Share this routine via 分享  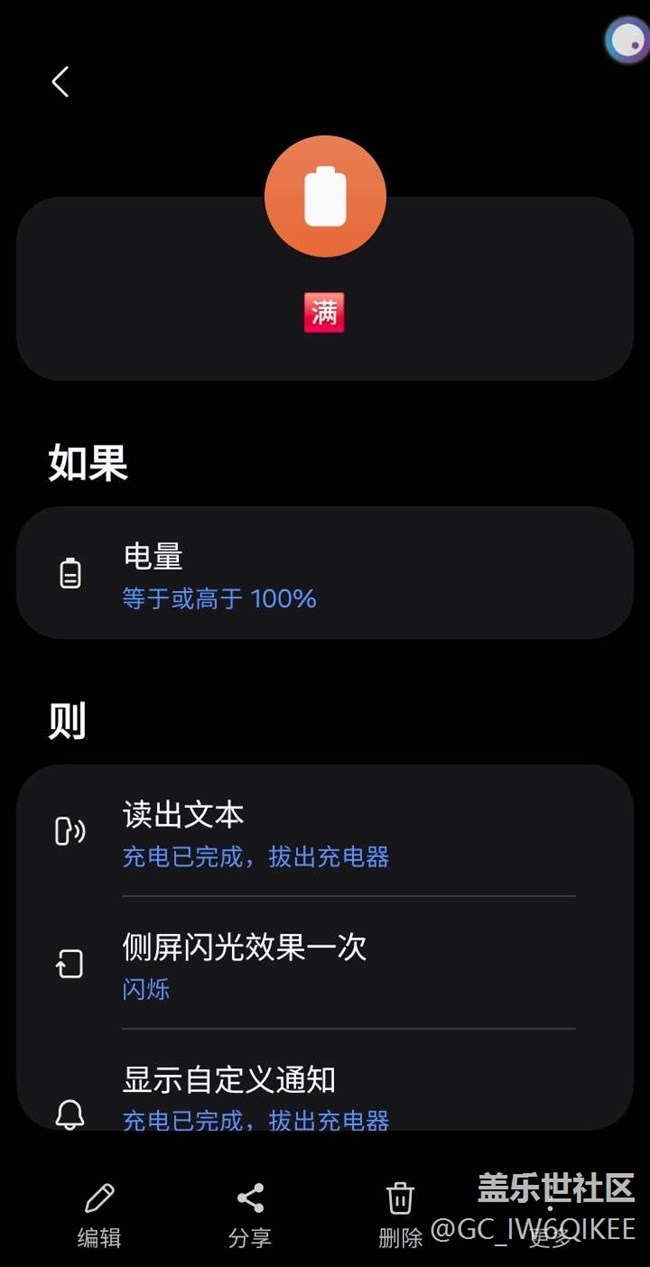(250, 1214)
